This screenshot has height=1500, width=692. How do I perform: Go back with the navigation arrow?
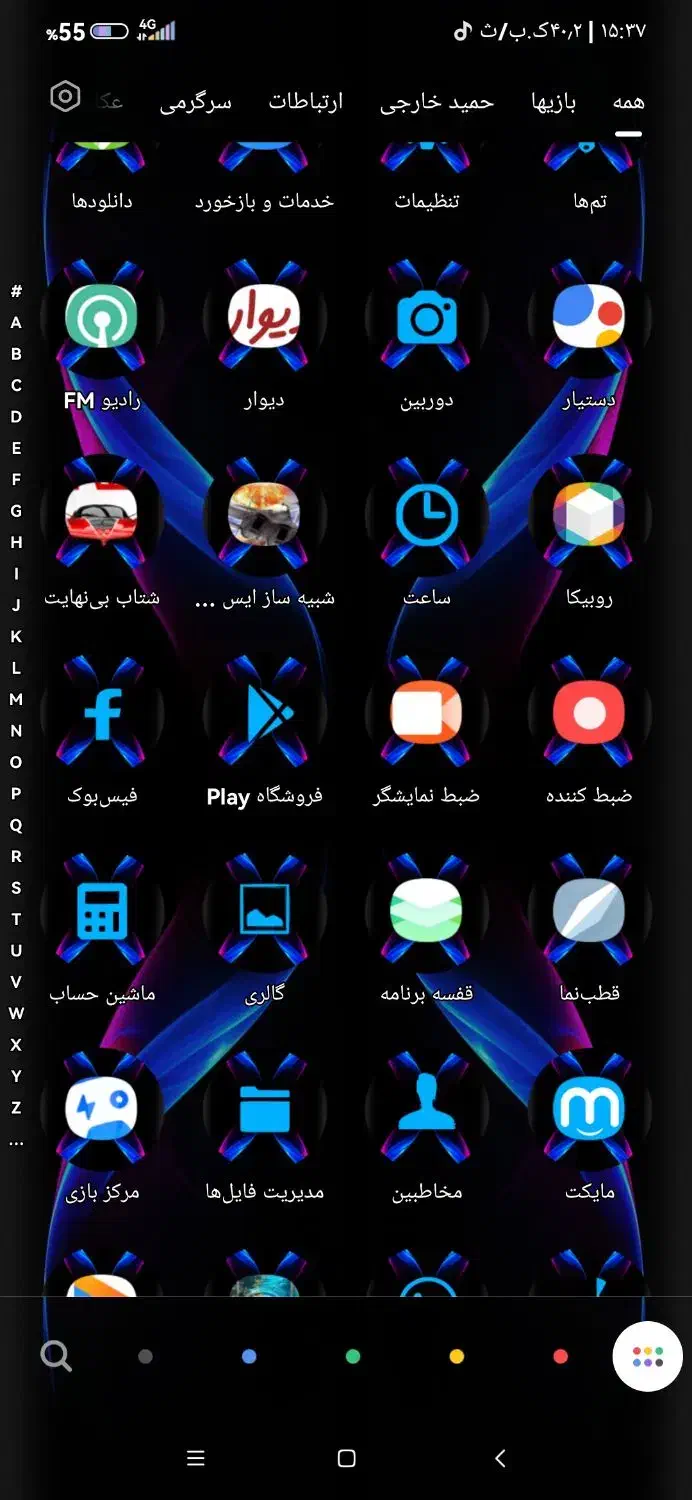(500, 1458)
